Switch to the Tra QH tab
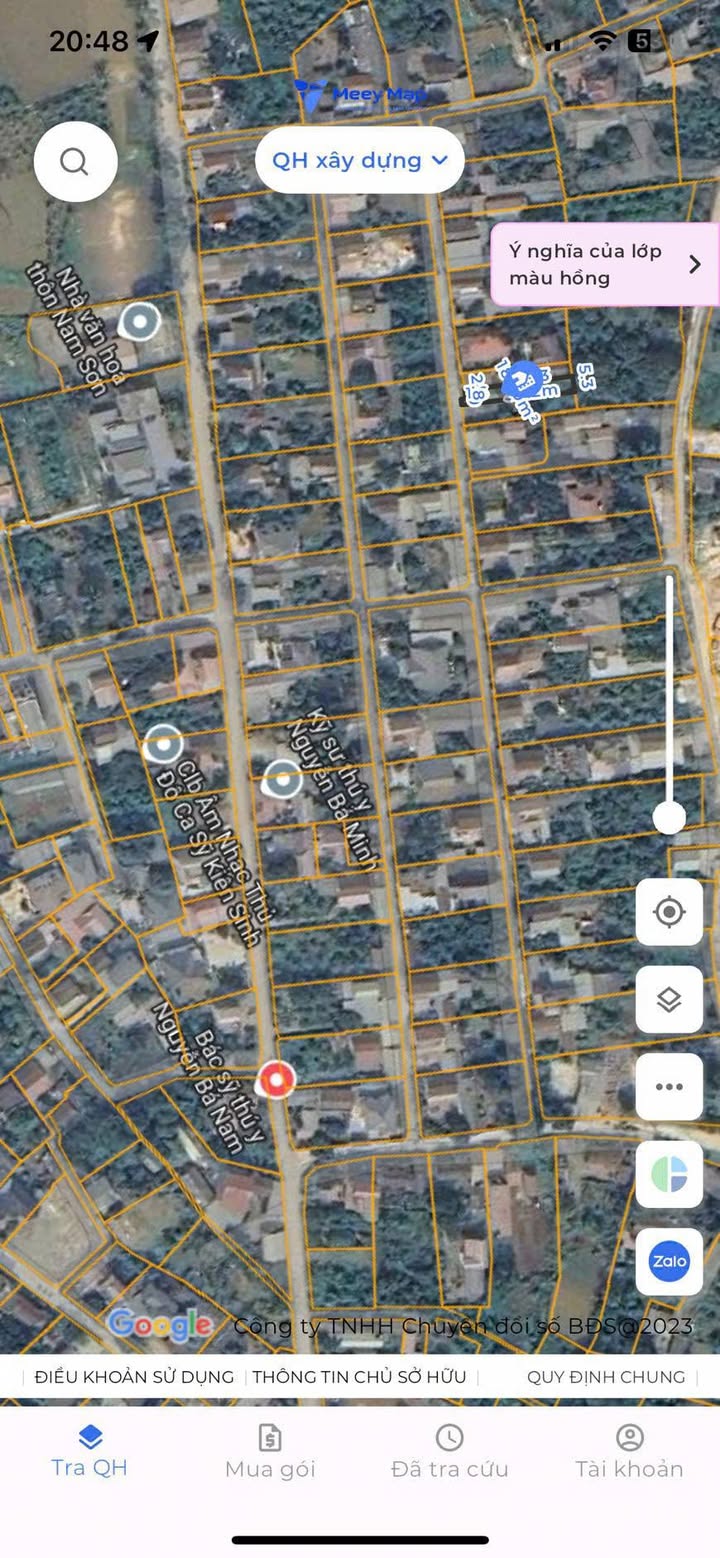The width and height of the screenshot is (720, 1558). 90,1452
